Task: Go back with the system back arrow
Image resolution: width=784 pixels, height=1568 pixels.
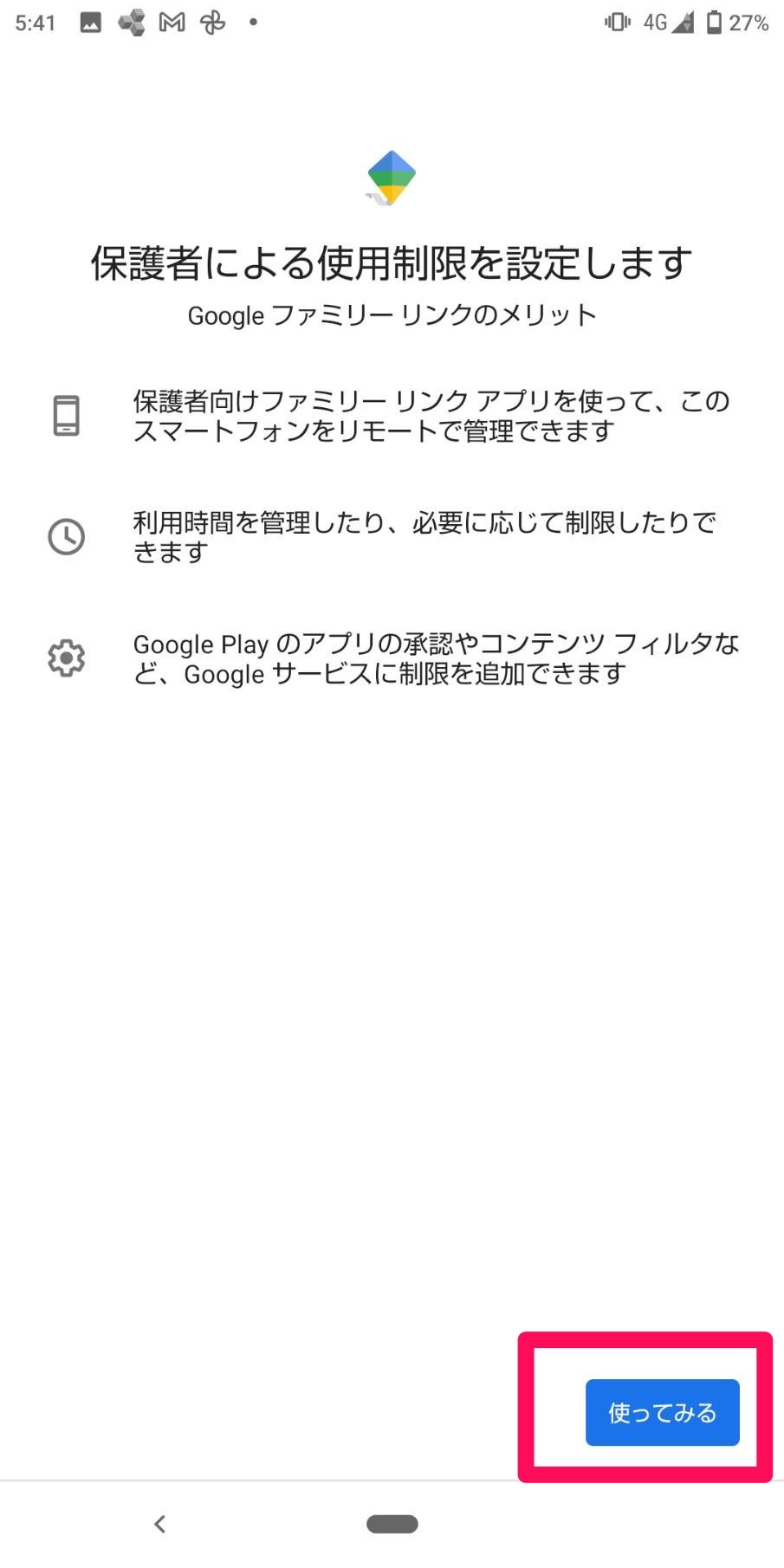Action: [x=159, y=1524]
